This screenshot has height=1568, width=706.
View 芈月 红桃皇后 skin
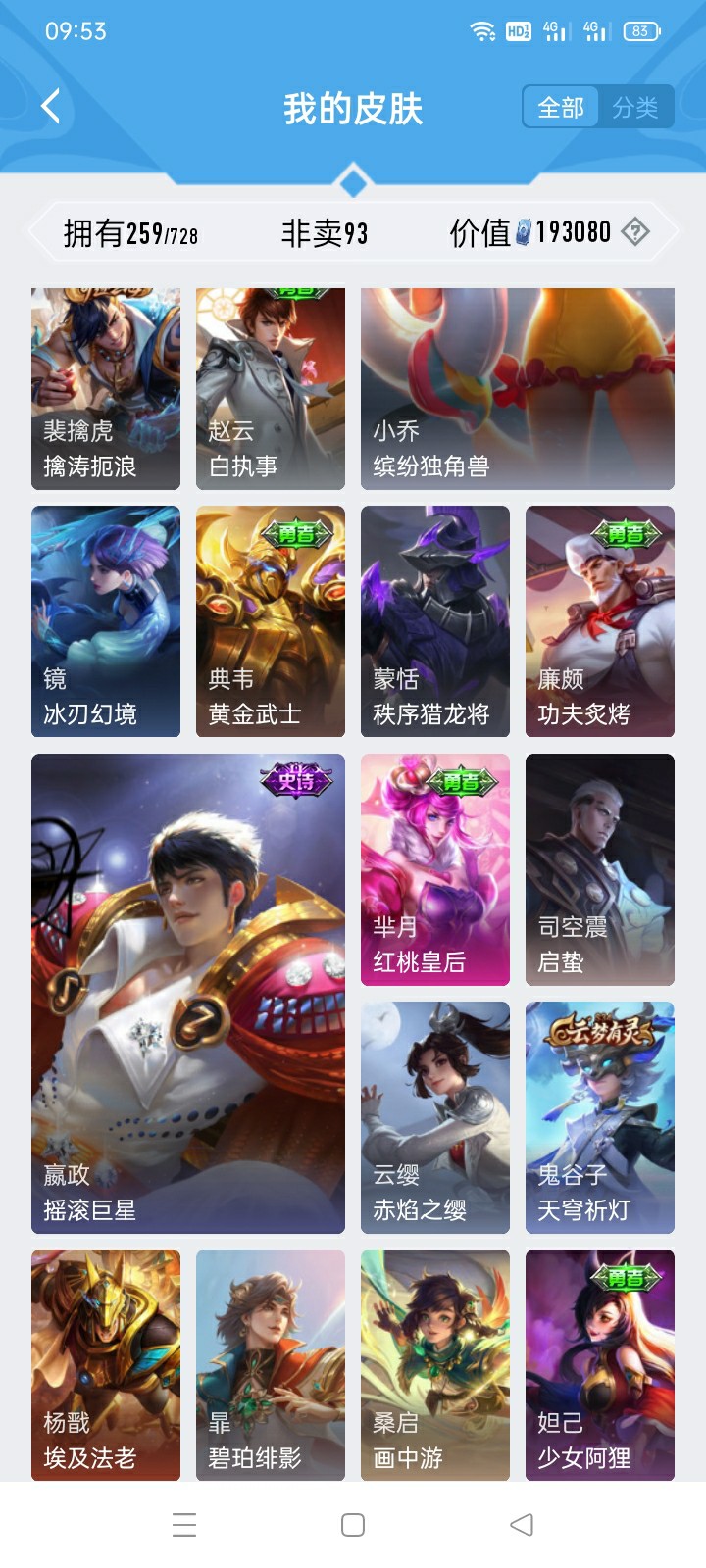[x=435, y=869]
